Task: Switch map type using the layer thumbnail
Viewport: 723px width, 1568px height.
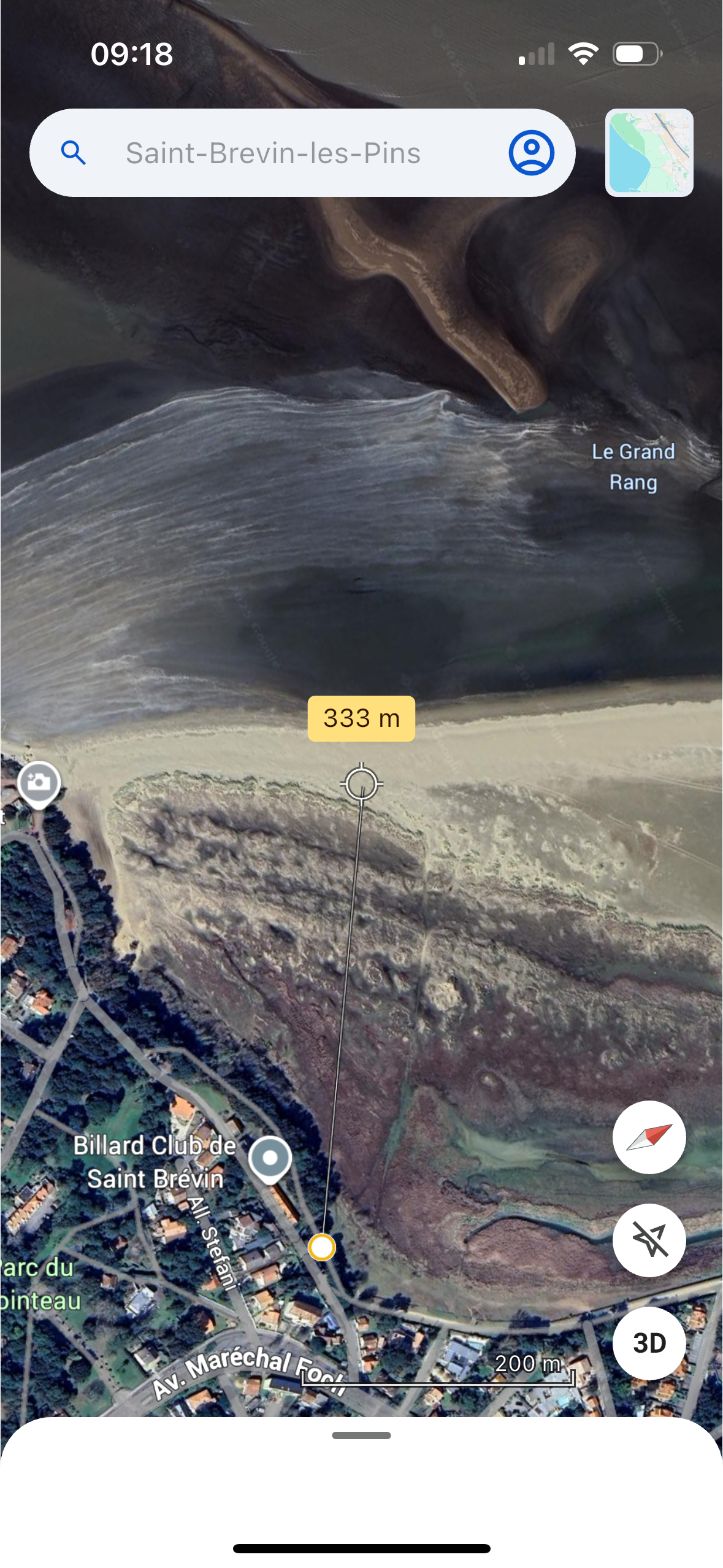Action: pos(649,153)
